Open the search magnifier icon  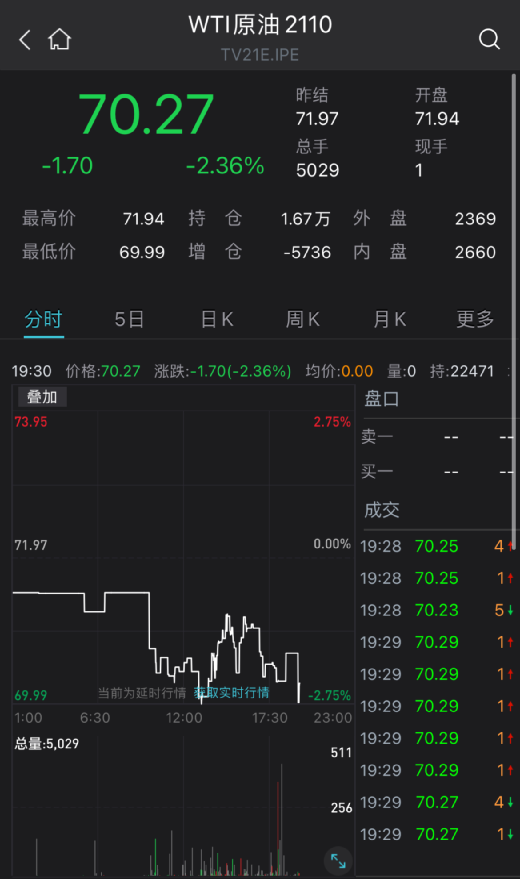tap(489, 39)
